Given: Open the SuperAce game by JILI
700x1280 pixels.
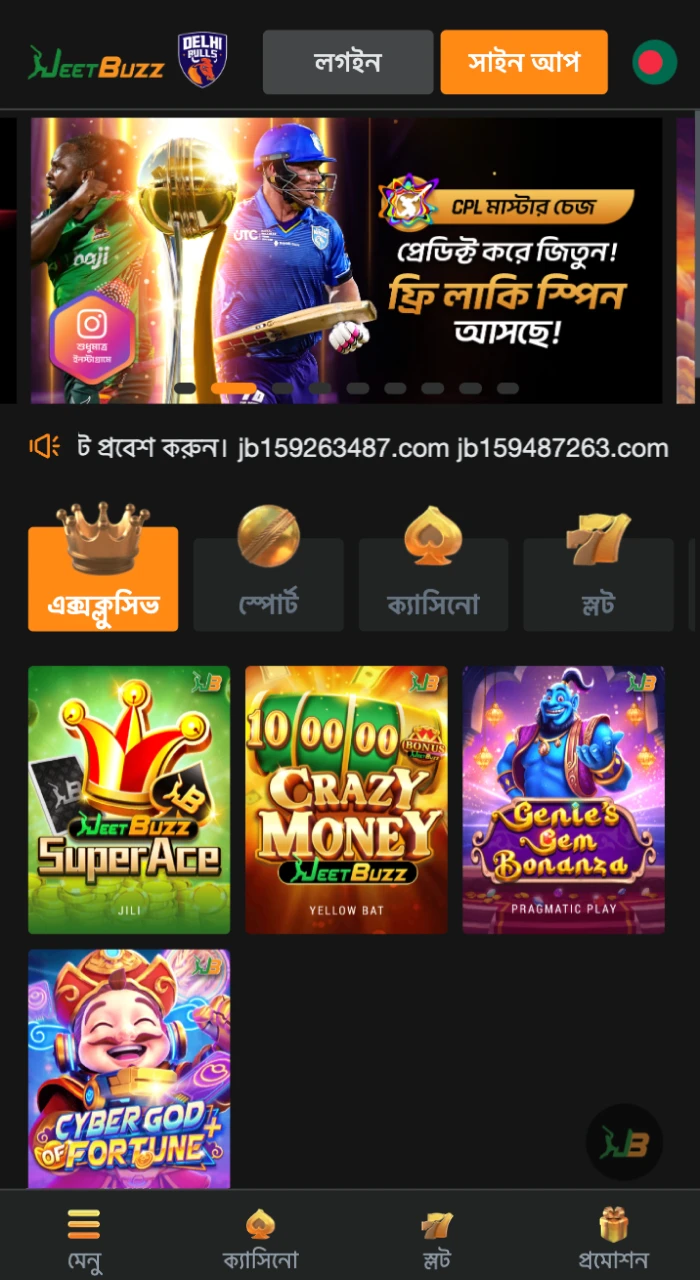Looking at the screenshot, I should tap(129, 800).
